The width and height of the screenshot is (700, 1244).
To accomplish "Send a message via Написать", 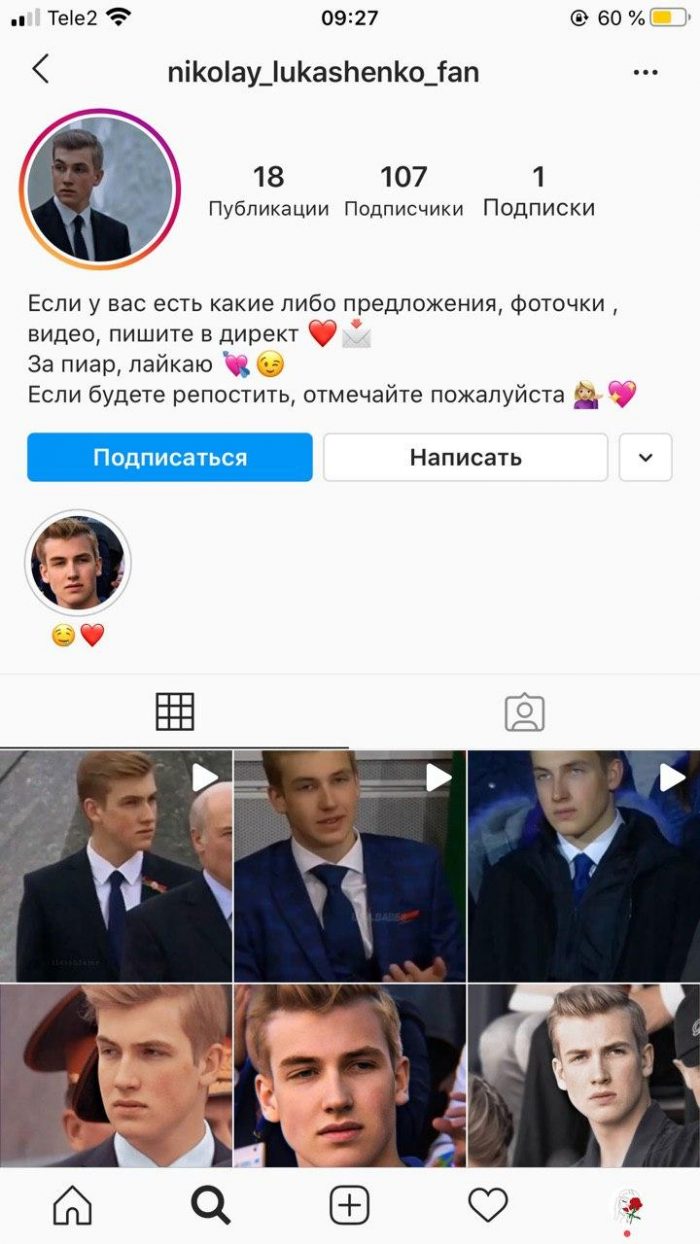I will point(465,457).
